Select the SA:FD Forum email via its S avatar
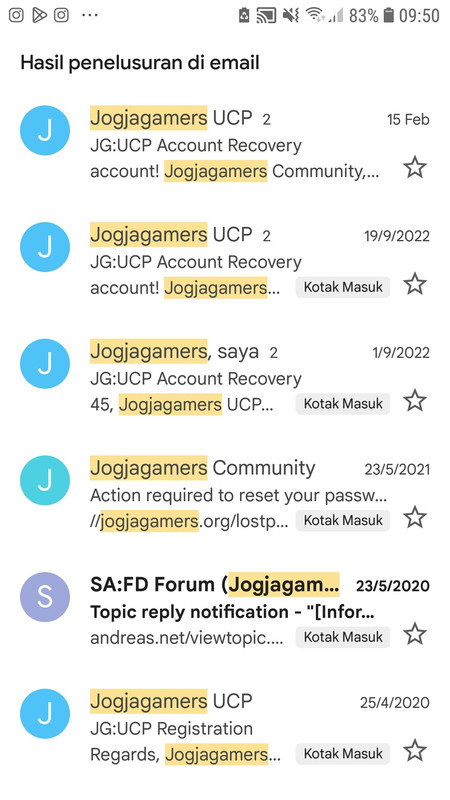The image size is (450, 800). point(45,597)
